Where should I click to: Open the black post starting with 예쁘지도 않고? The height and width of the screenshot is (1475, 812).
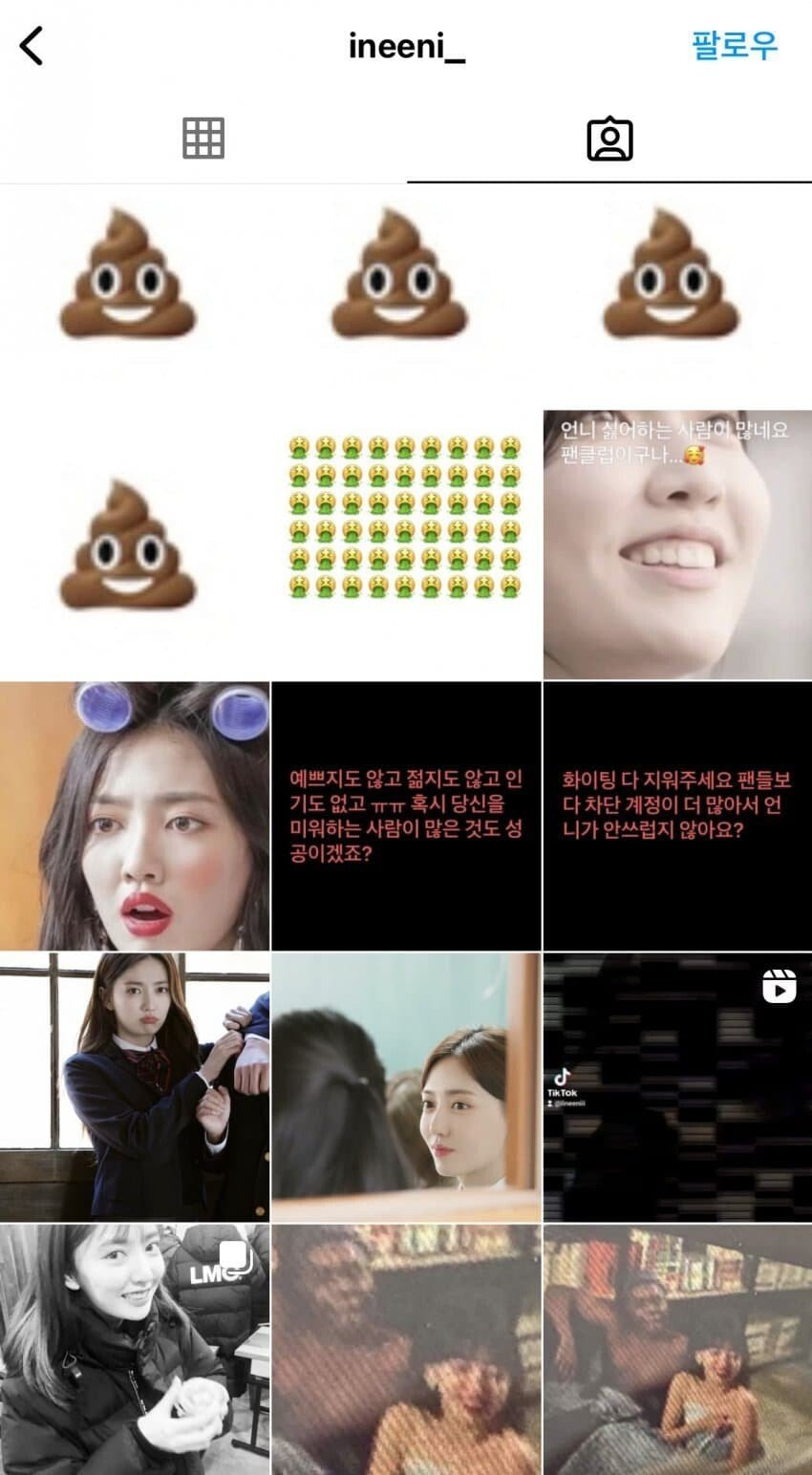tap(406, 816)
